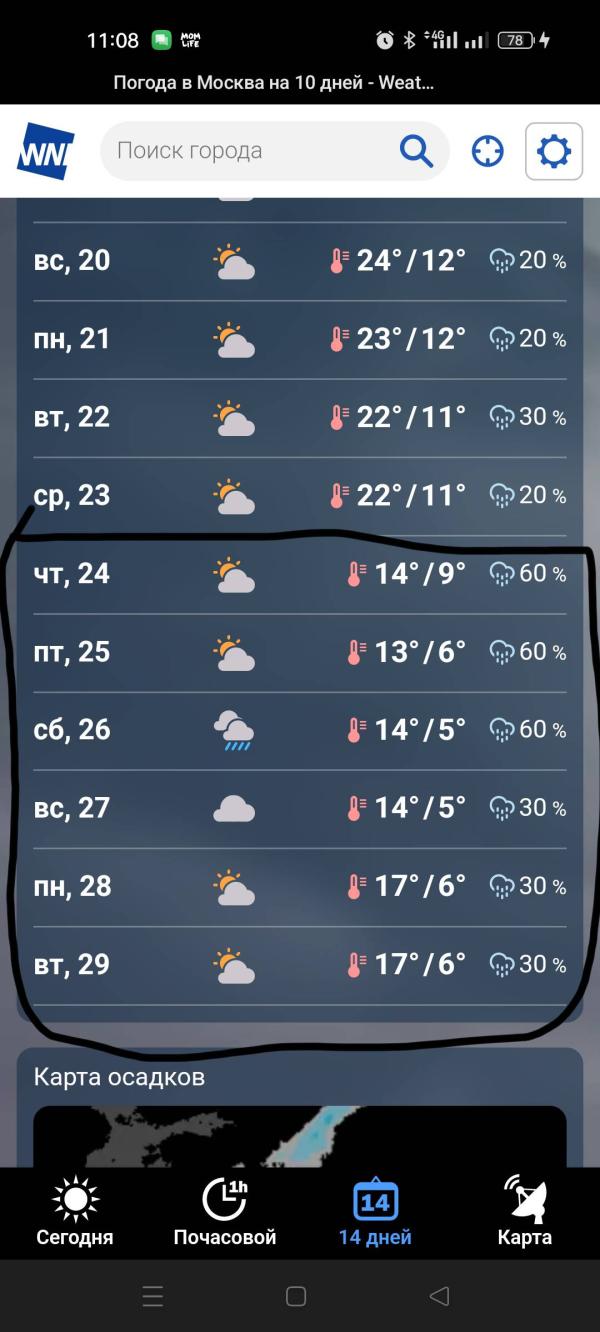Open the settings gear
The height and width of the screenshot is (1332, 600).
[554, 151]
